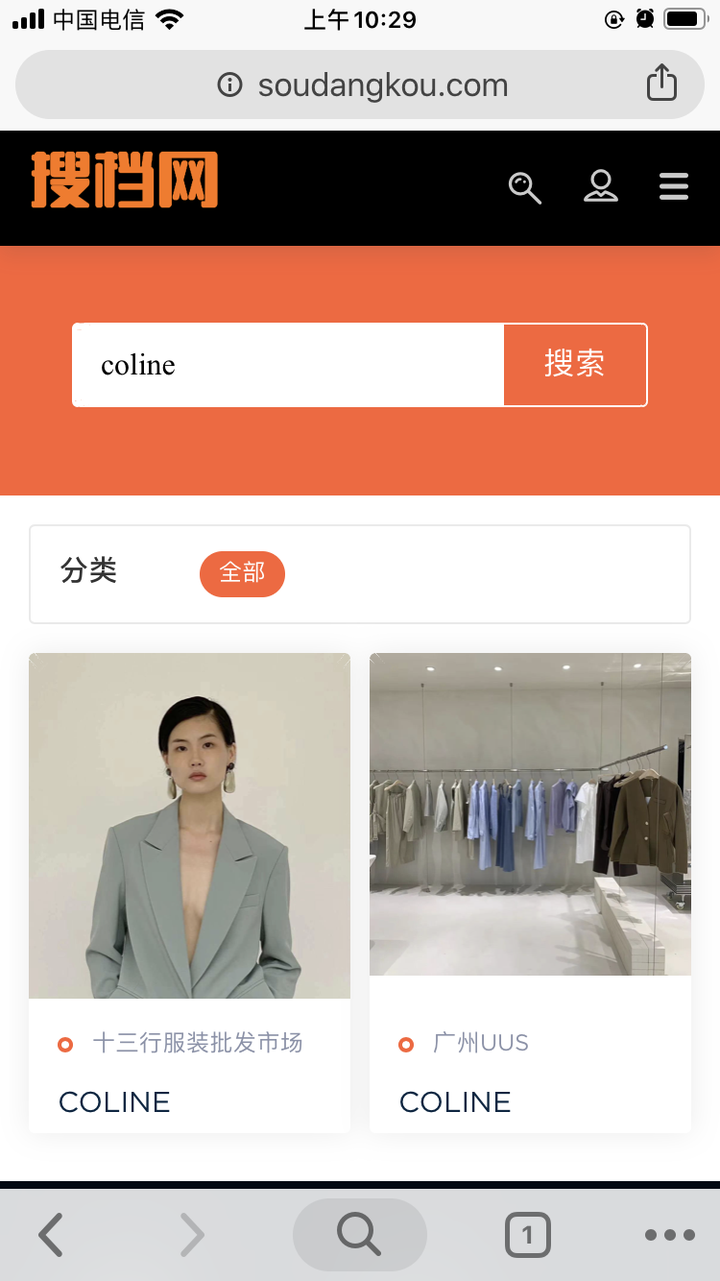Open the browser search button

360,1235
